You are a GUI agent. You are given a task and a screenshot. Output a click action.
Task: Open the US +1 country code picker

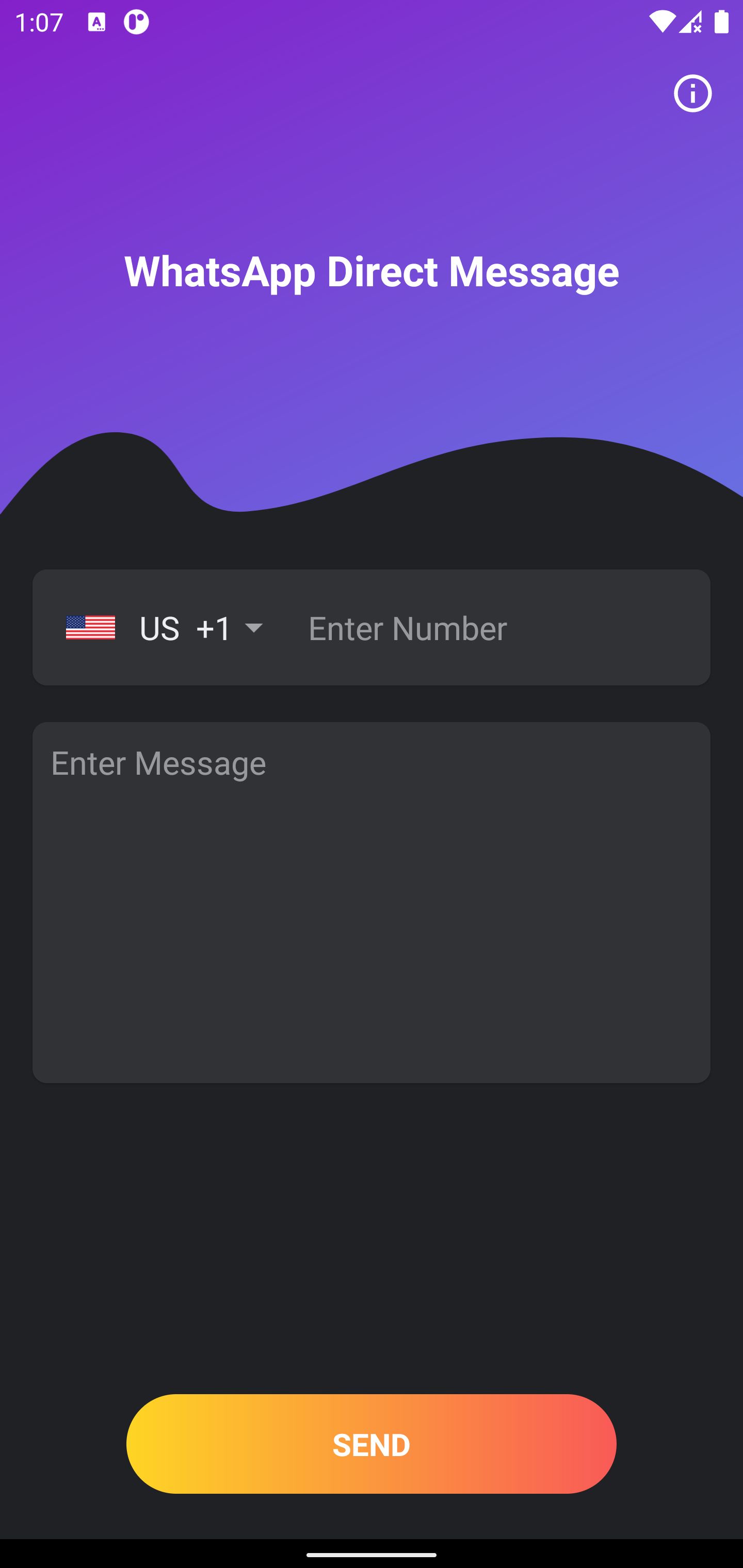[x=165, y=628]
